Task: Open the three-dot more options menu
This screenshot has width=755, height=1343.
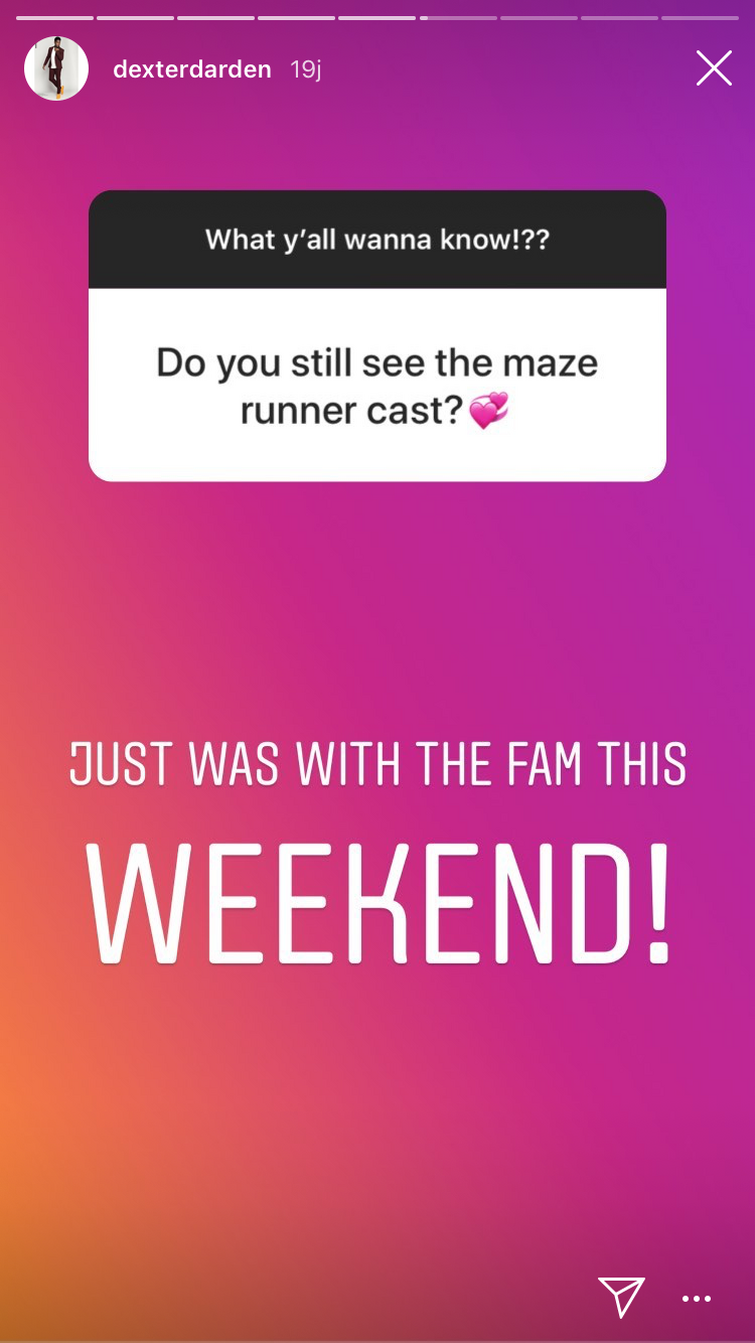Action: coord(696,1299)
